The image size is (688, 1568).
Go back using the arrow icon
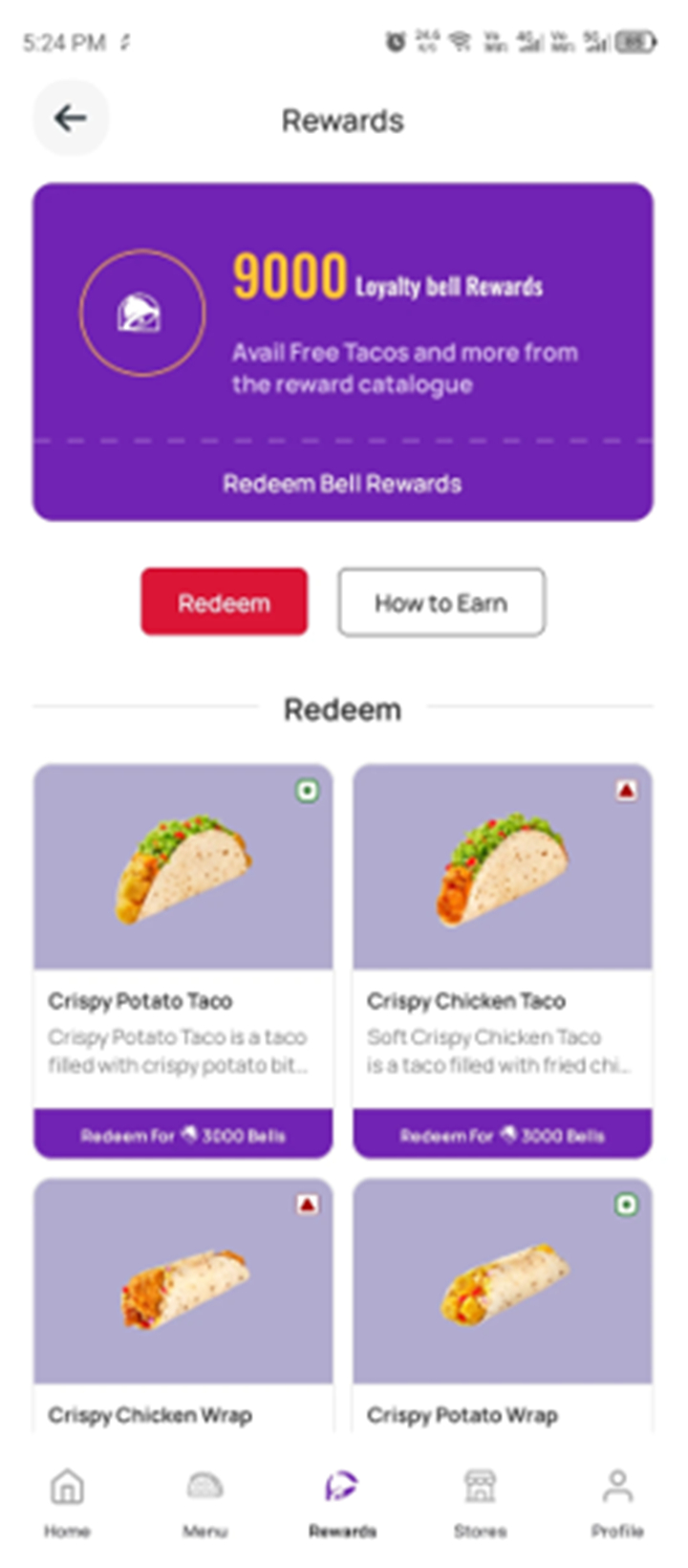[x=71, y=119]
